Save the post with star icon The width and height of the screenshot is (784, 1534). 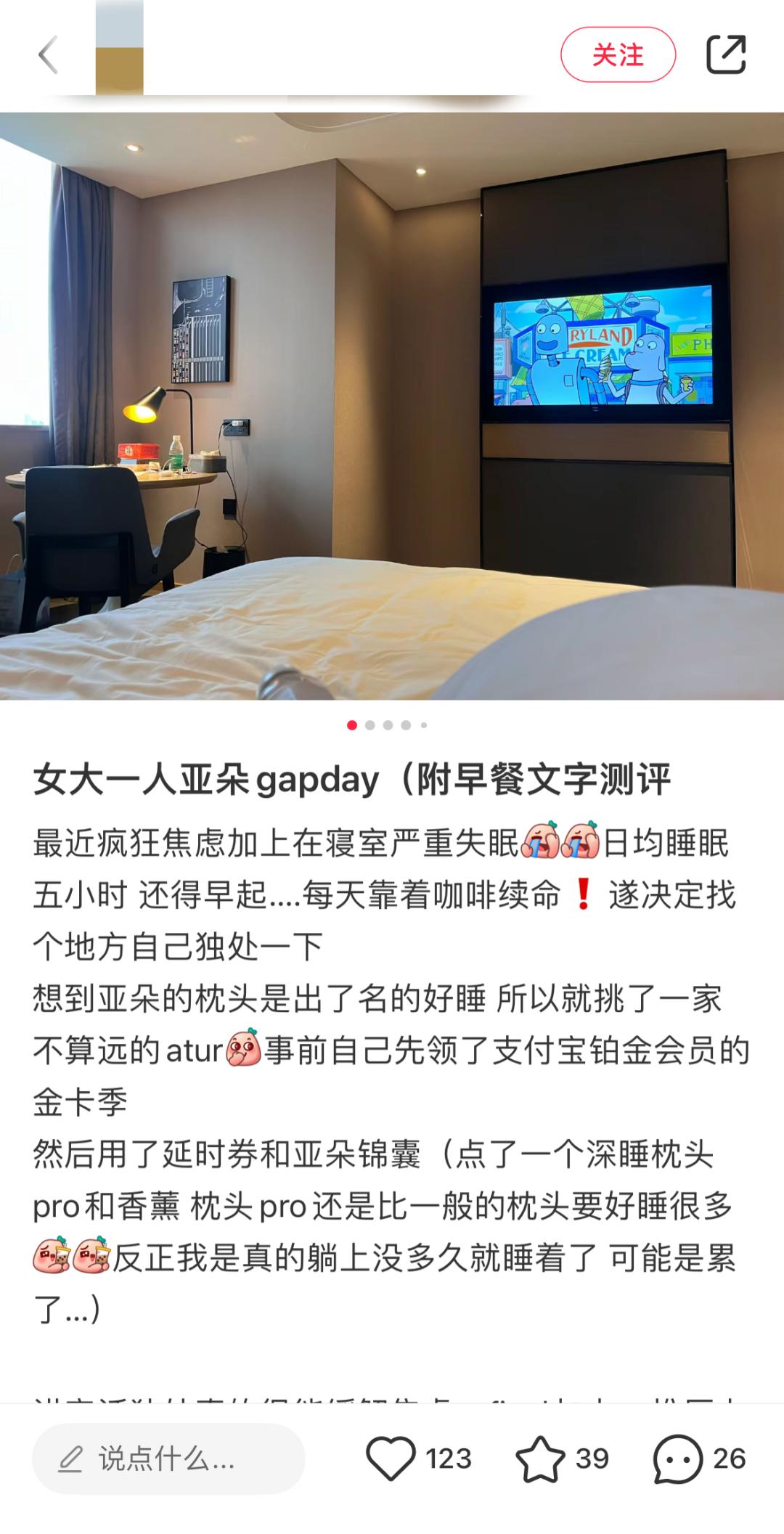tap(540, 1458)
